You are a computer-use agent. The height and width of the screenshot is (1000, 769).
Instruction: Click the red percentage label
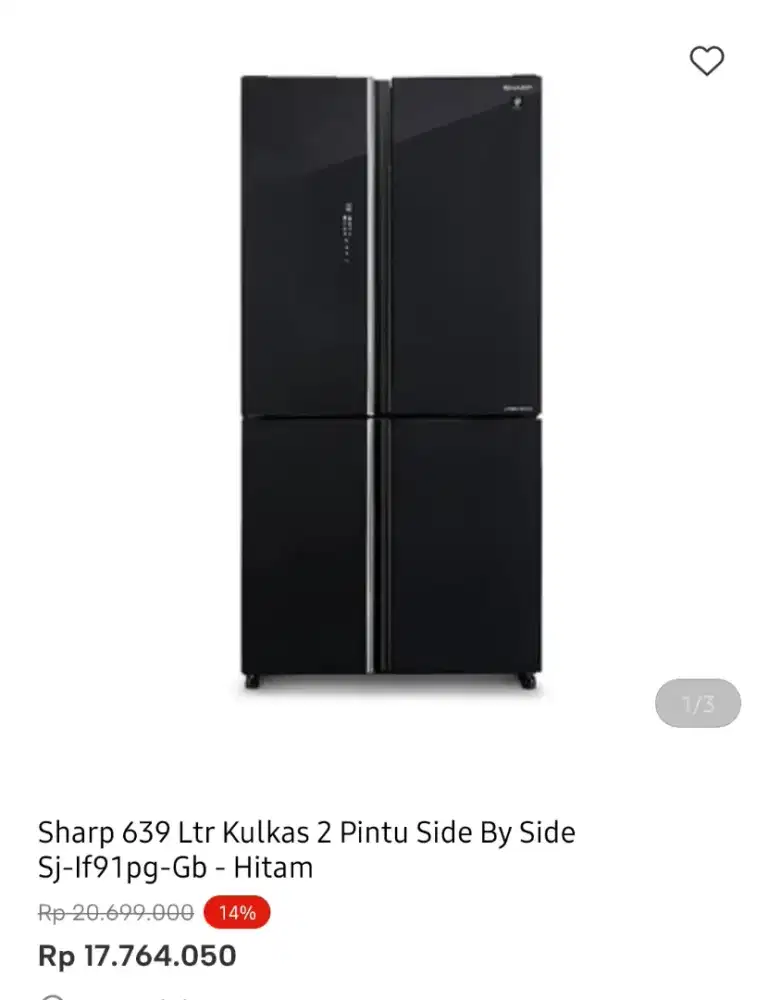tap(237, 912)
